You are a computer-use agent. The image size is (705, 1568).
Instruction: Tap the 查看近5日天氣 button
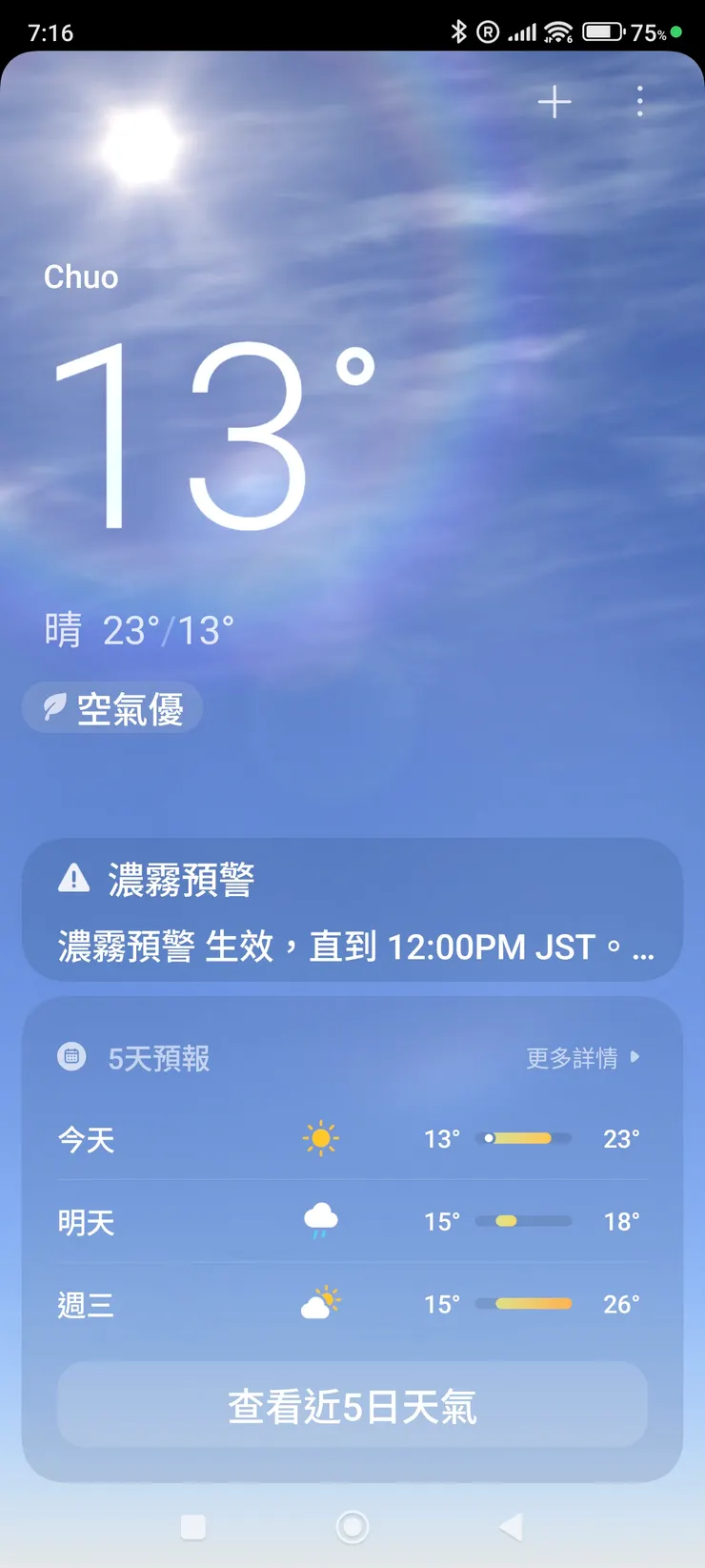pos(352,1404)
